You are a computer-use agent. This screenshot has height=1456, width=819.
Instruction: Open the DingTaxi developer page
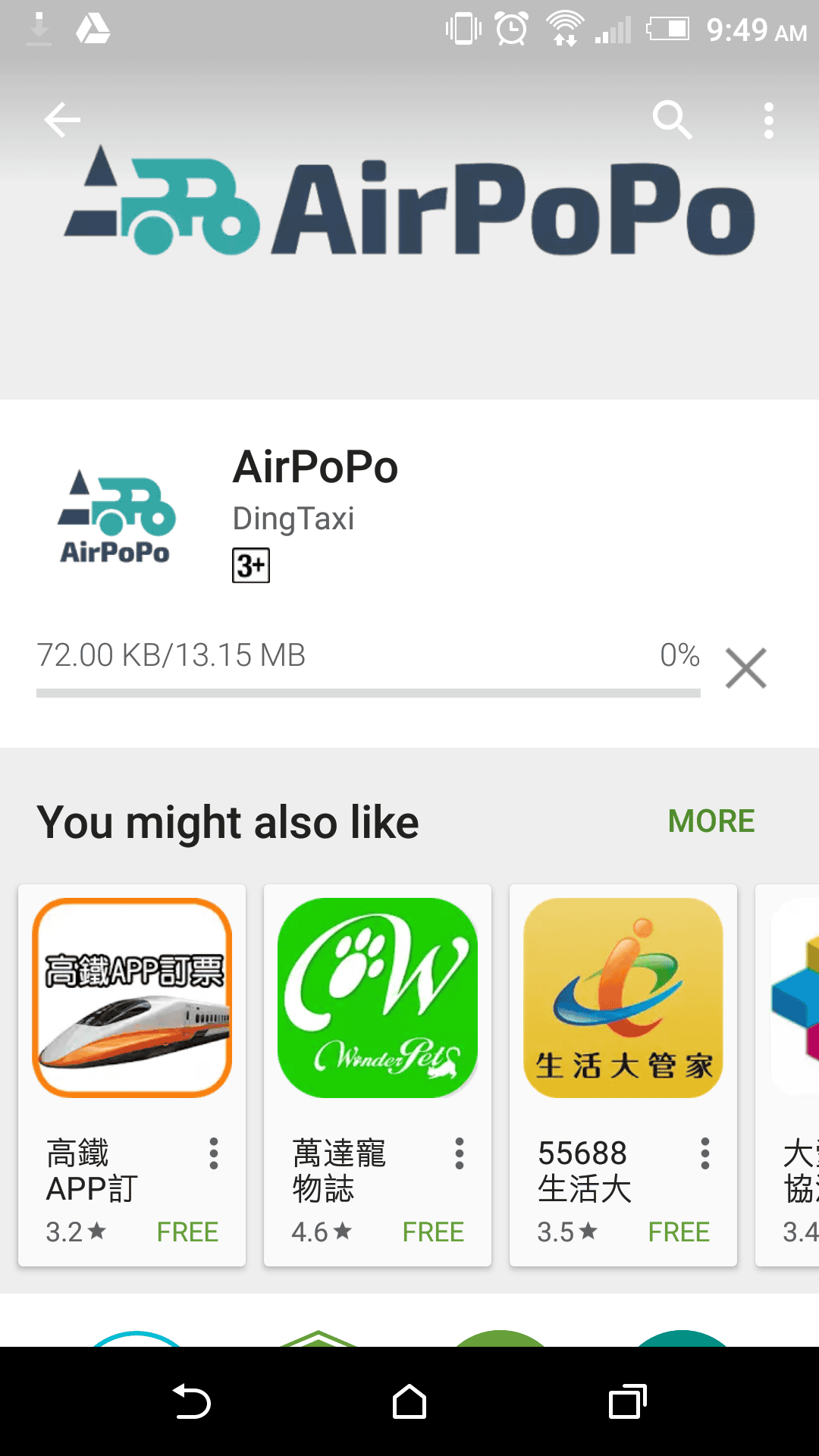click(x=293, y=519)
